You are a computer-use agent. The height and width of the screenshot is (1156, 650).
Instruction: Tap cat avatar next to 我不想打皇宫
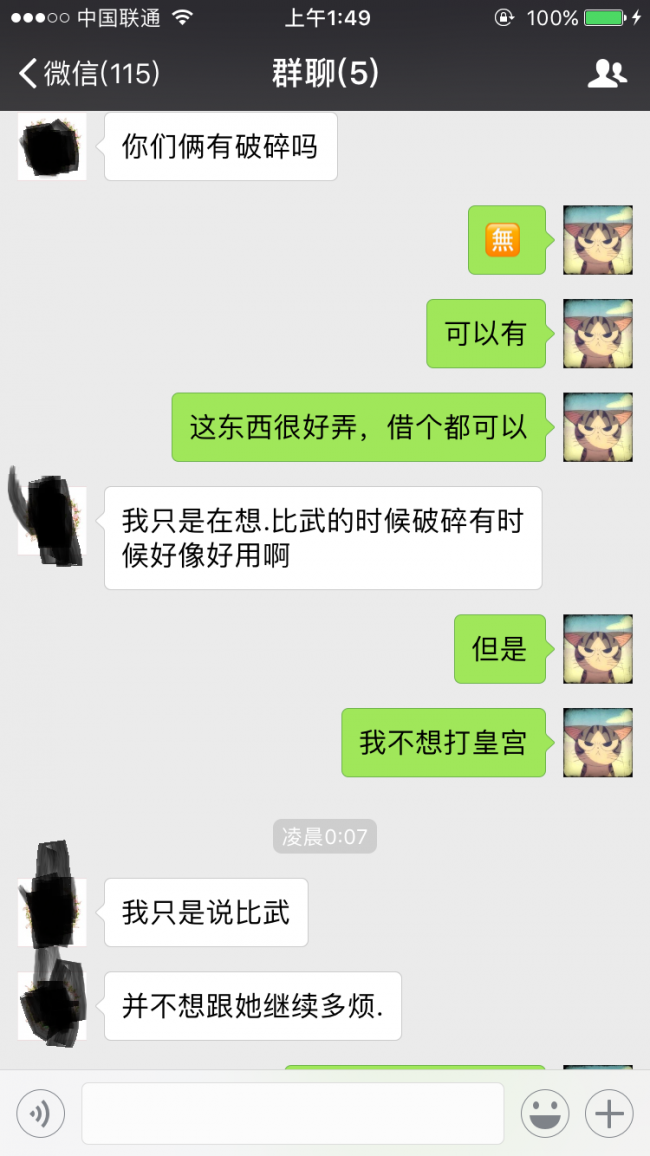tap(597, 742)
